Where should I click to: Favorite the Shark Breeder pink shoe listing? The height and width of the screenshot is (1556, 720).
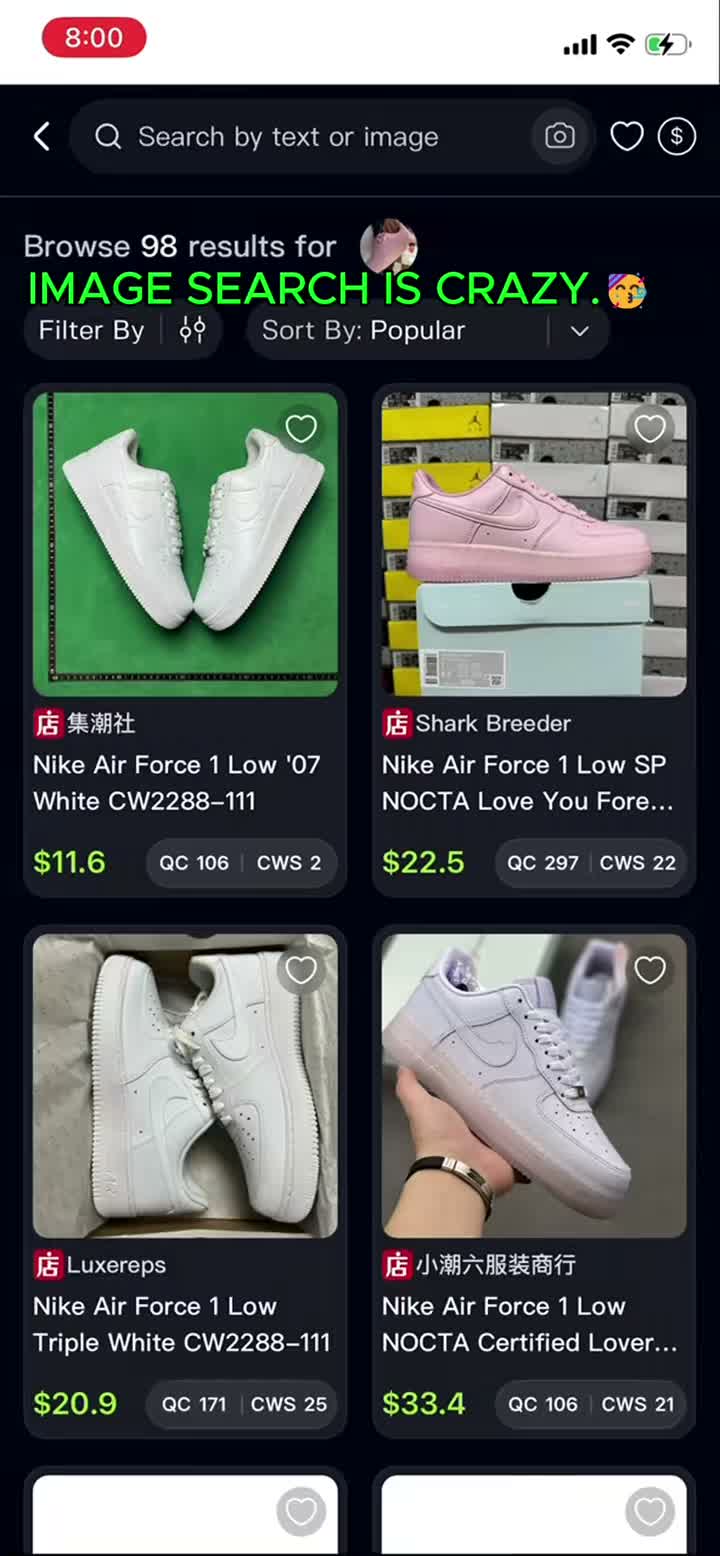650,429
